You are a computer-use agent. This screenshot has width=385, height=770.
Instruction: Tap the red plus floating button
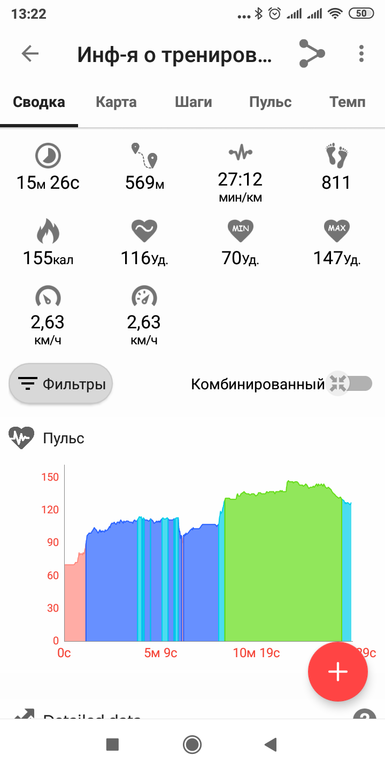click(338, 671)
